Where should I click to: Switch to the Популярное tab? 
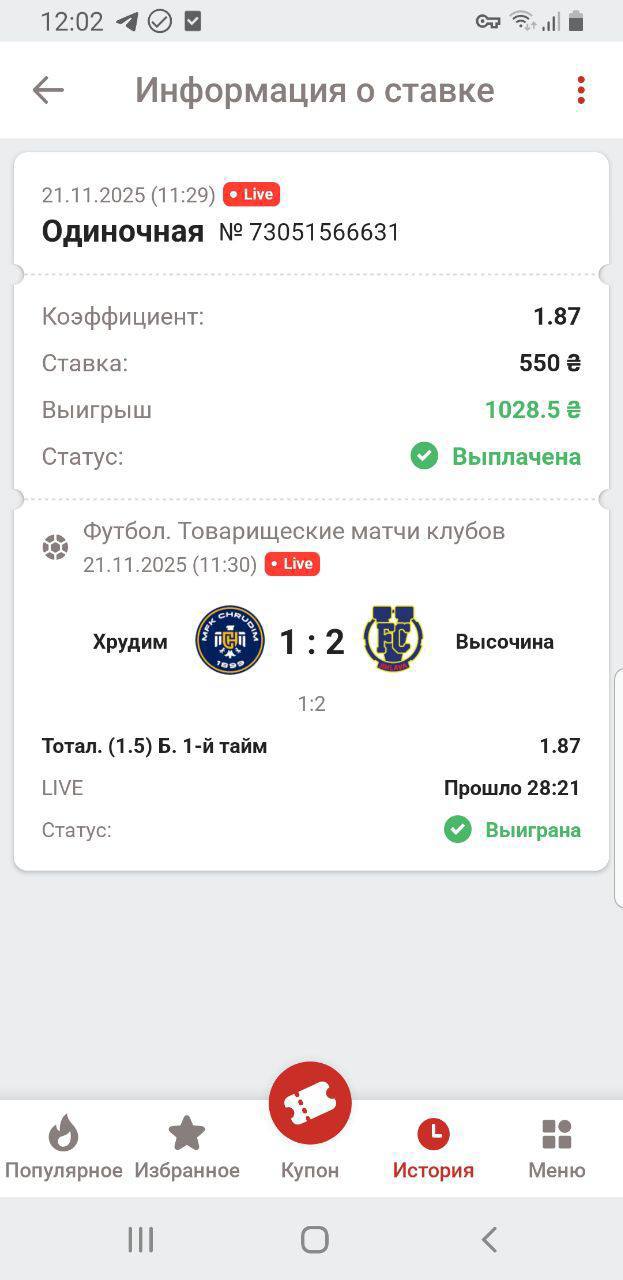point(63,1148)
